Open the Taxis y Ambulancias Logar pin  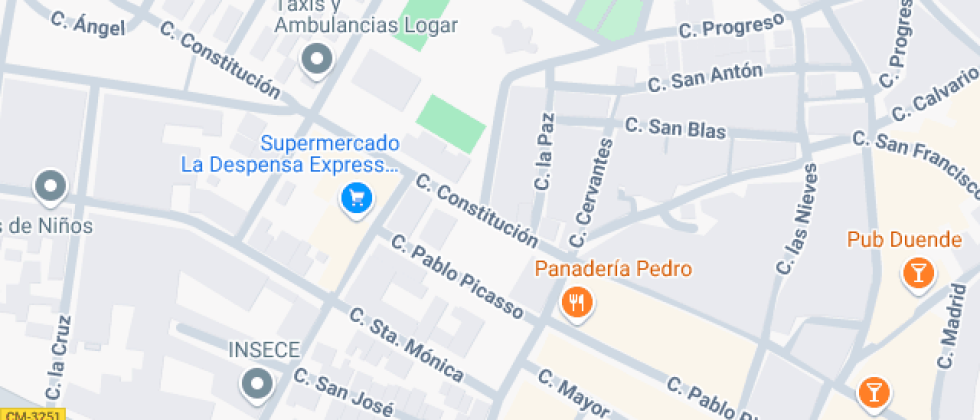point(318,60)
